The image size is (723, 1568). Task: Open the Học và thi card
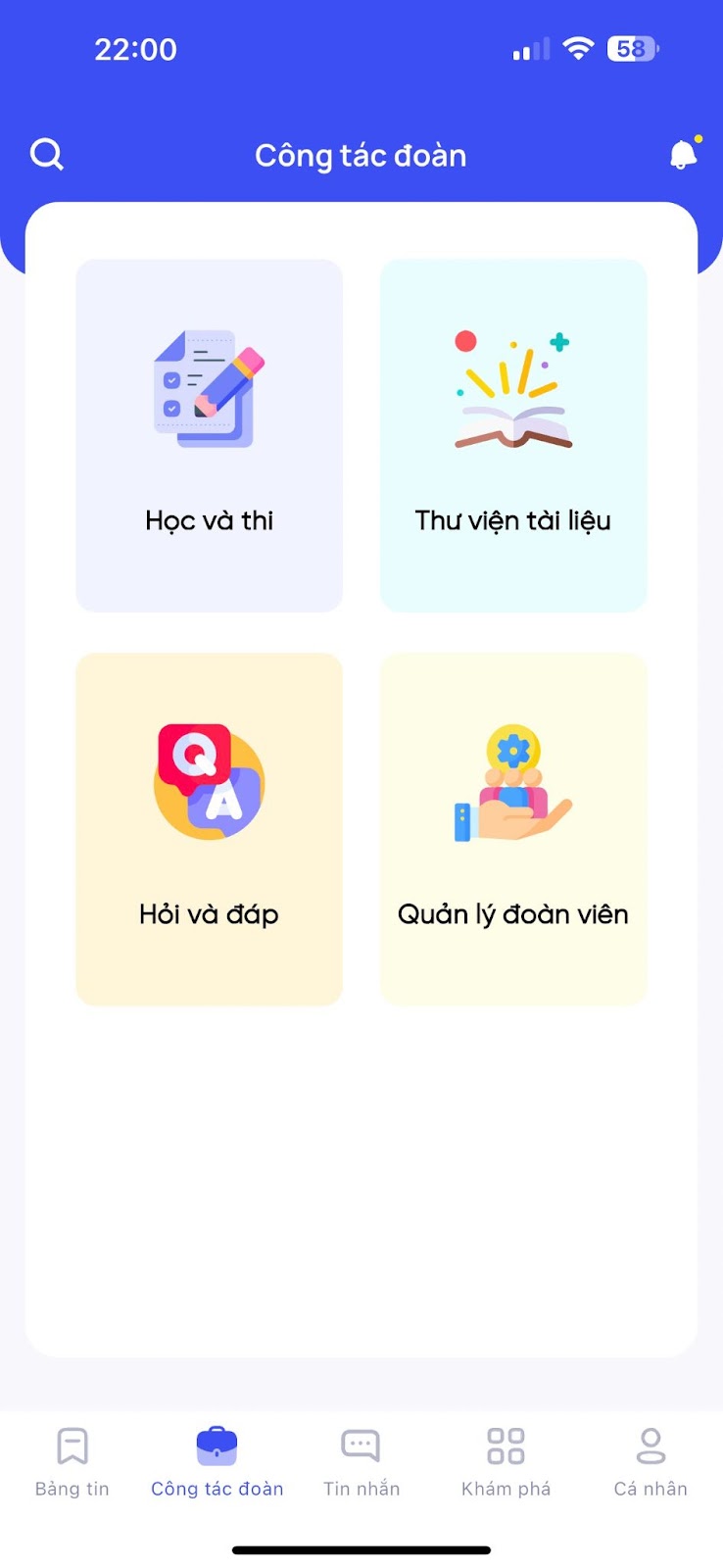tap(209, 436)
